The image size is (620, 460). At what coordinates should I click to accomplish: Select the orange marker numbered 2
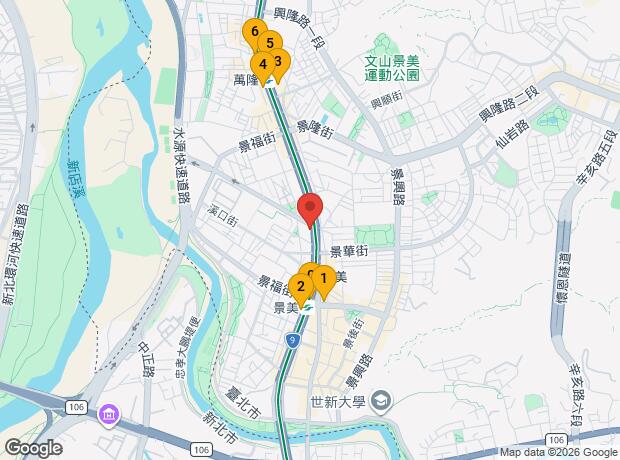(x=300, y=285)
